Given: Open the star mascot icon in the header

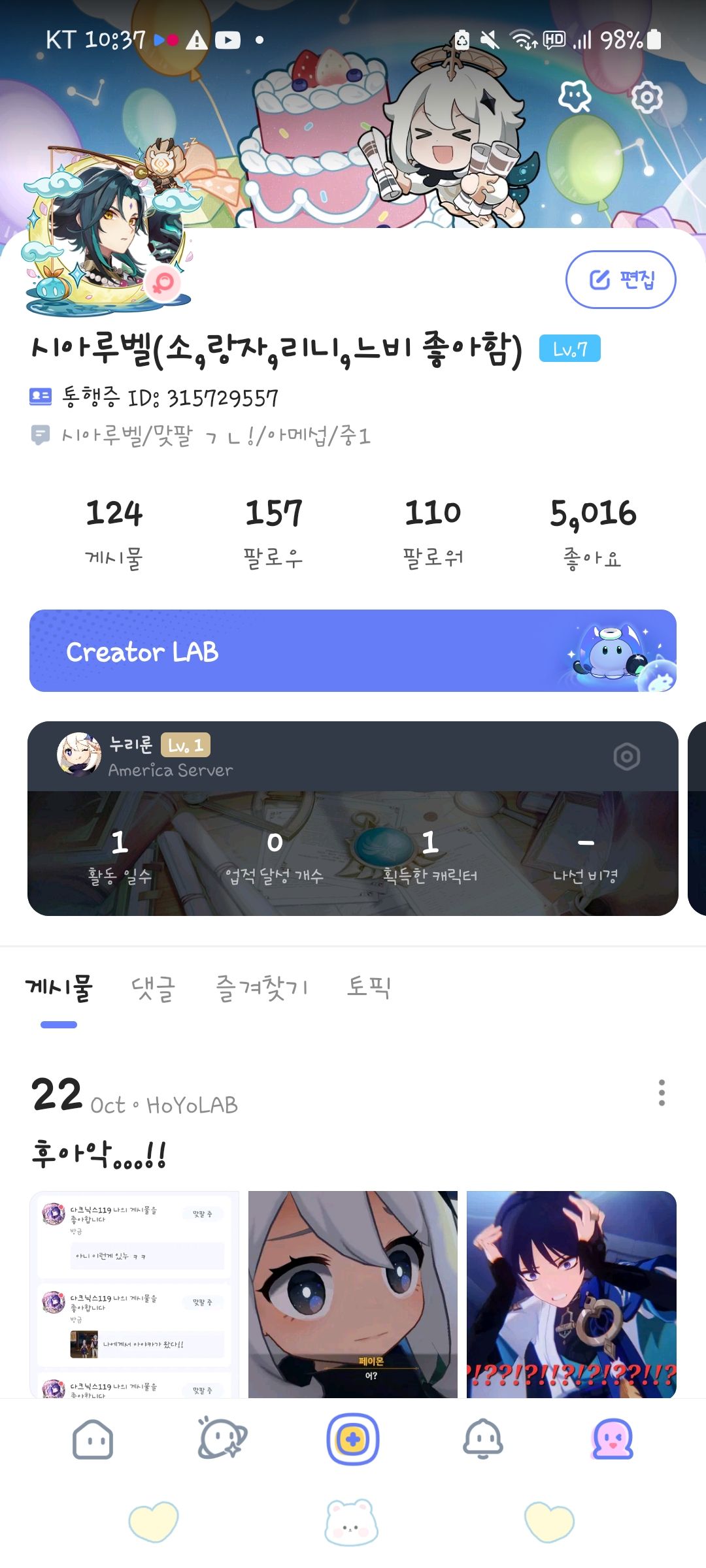Looking at the screenshot, I should [575, 98].
